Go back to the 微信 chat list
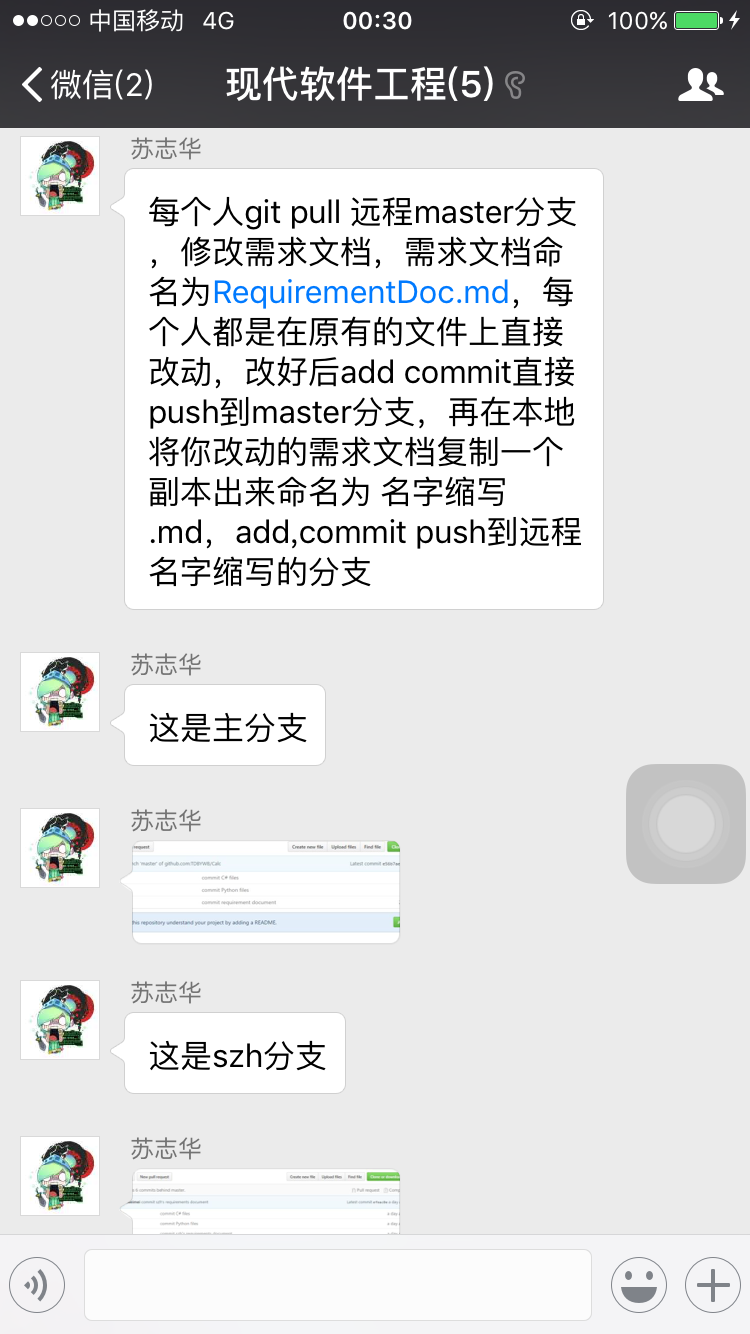This screenshot has width=750, height=1334. point(87,84)
